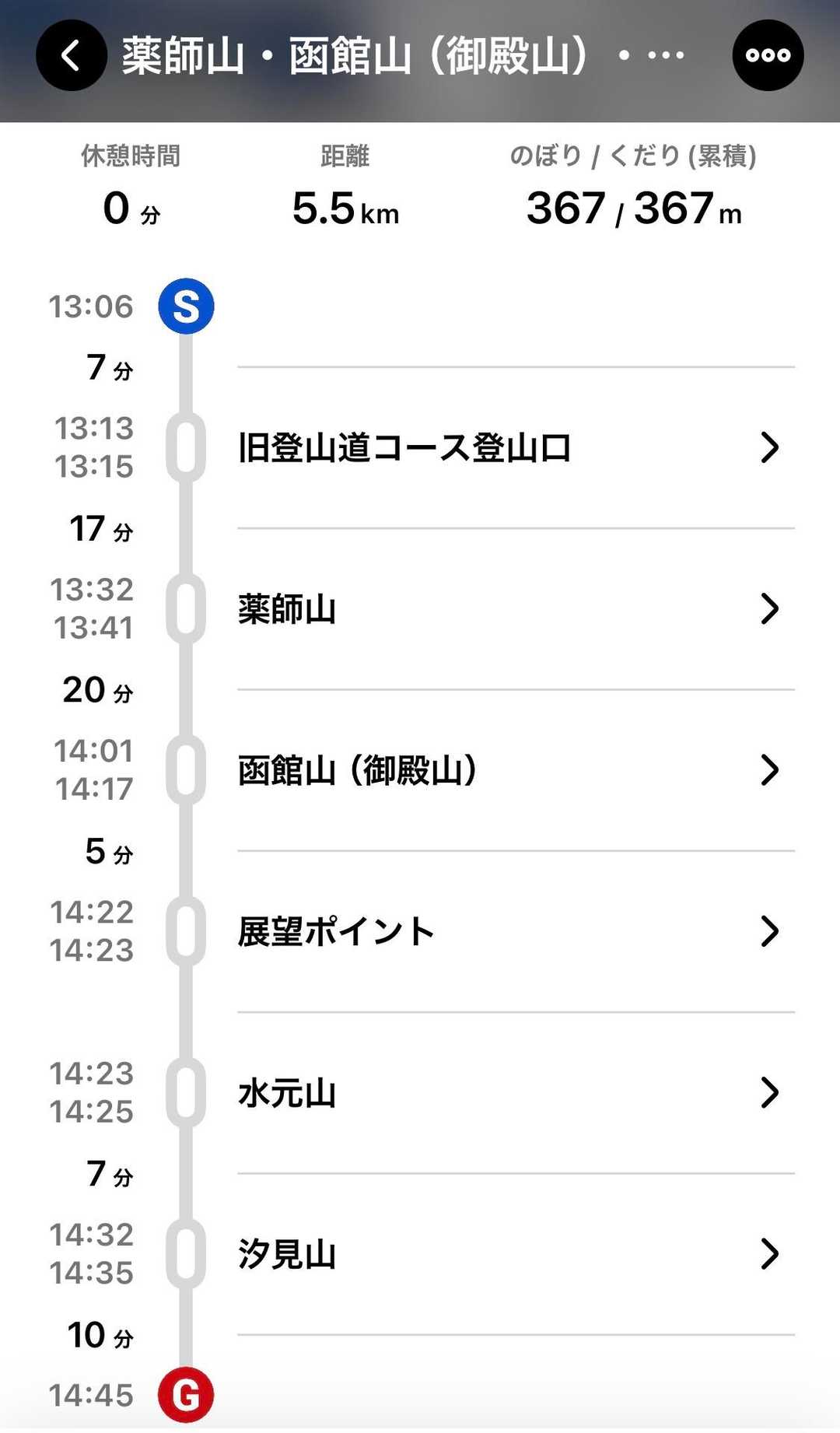Viewport: 840px width, 1433px height.
Task: Open the three-dot overflow menu
Action: pos(767,55)
